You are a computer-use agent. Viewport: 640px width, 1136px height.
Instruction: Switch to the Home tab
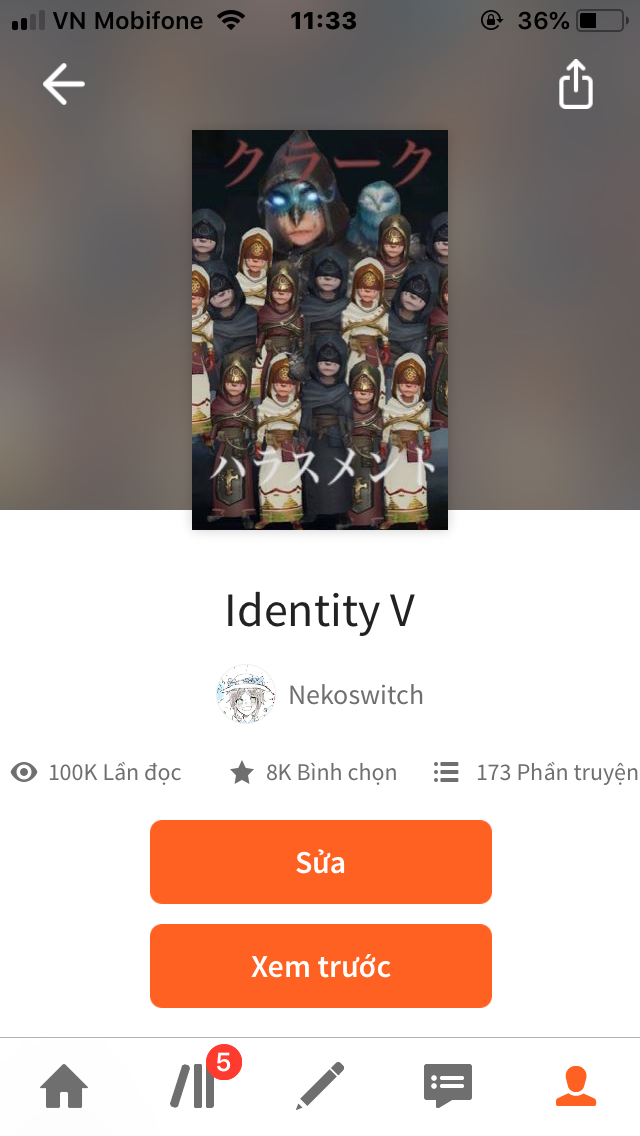pyautogui.click(x=64, y=1085)
